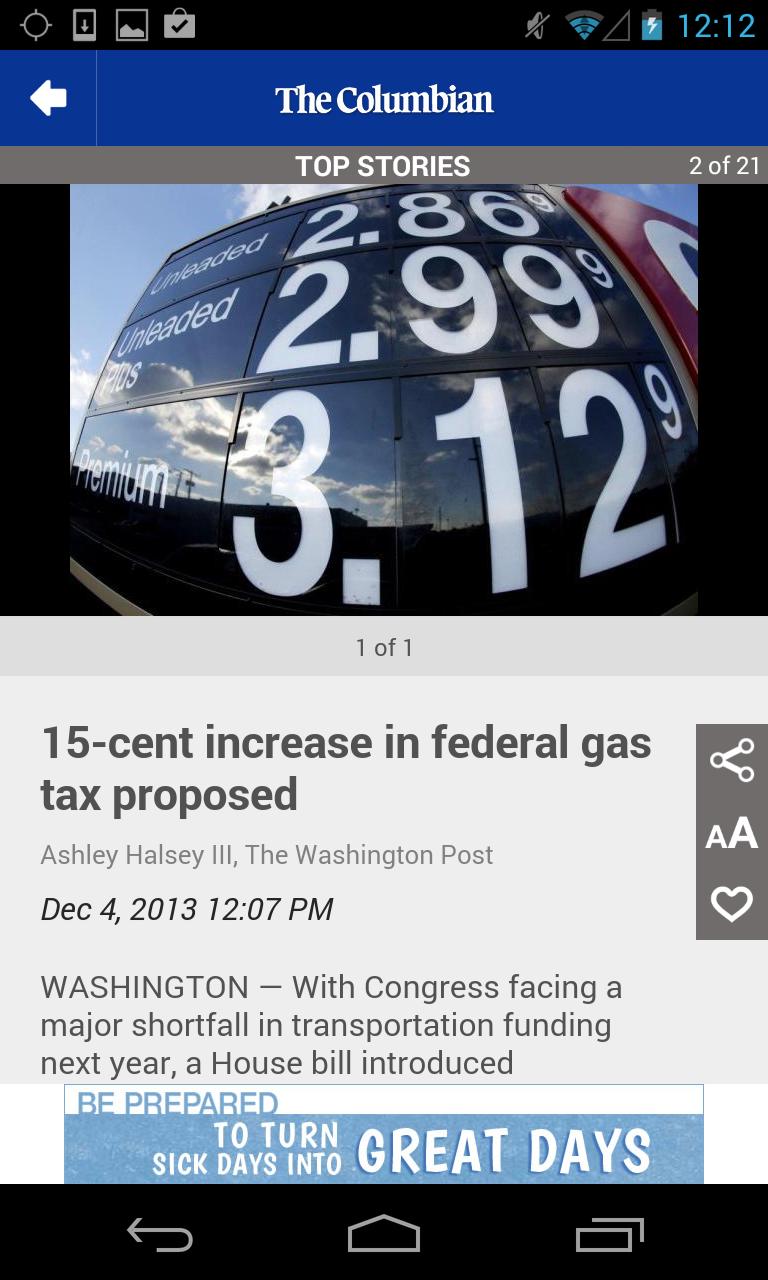The image size is (768, 1280).
Task: Save article to favorites with heart
Action: tap(731, 904)
